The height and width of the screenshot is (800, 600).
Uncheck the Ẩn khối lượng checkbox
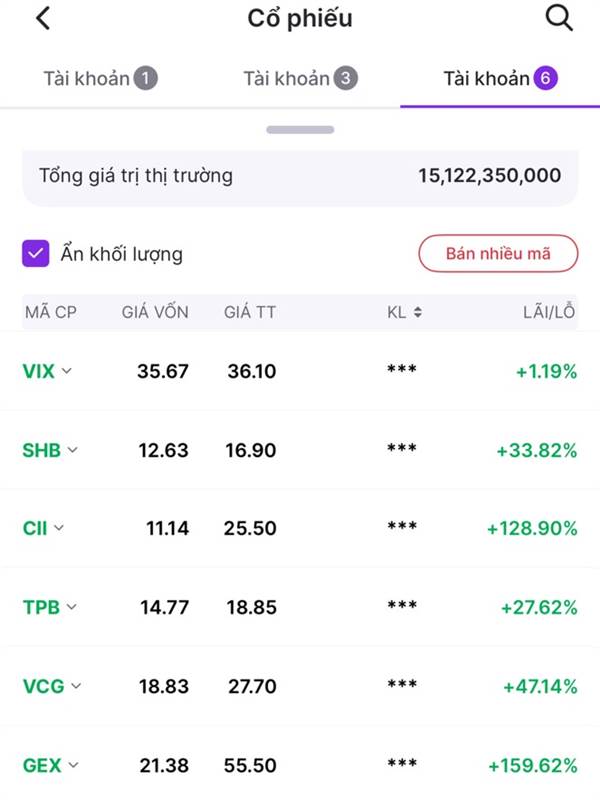tap(36, 254)
